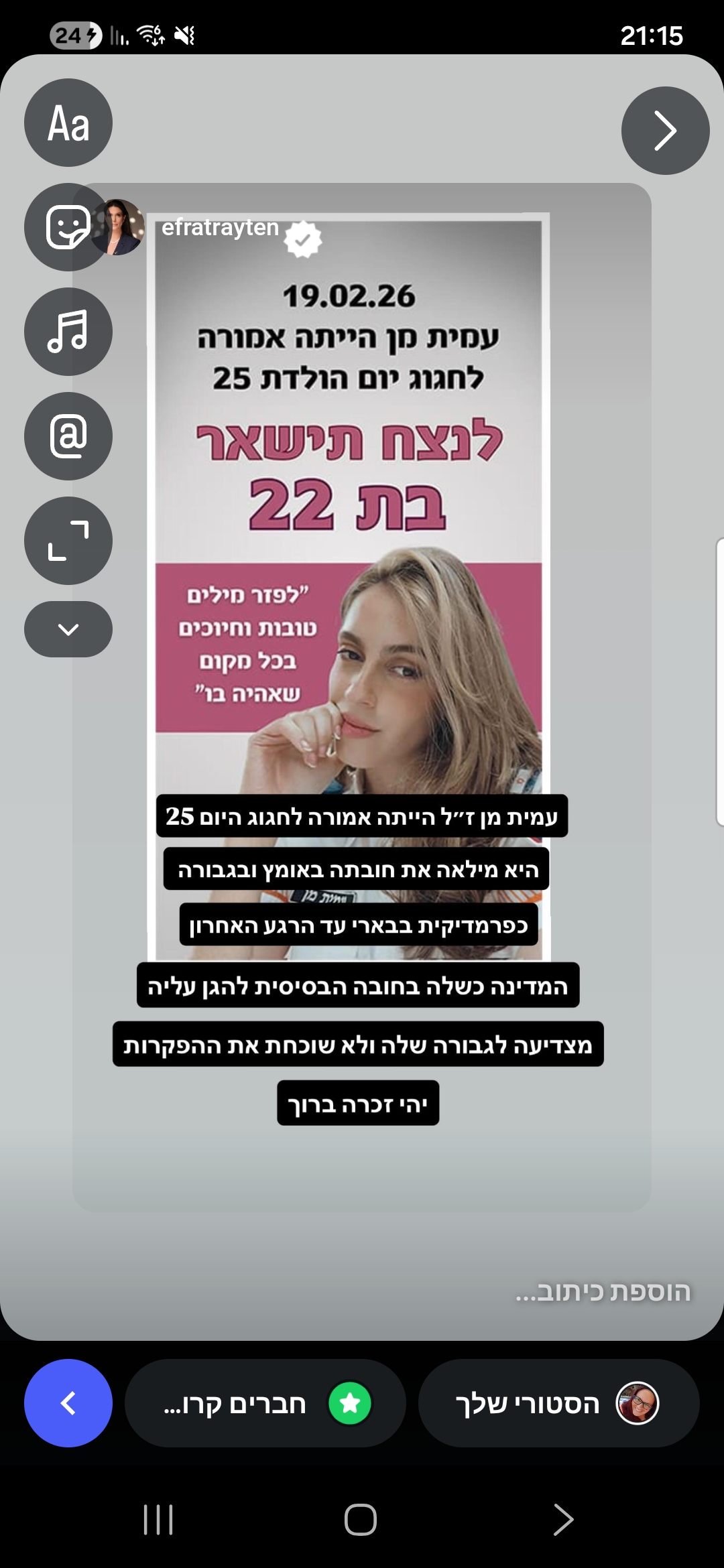Add music to the story

pos(68,332)
